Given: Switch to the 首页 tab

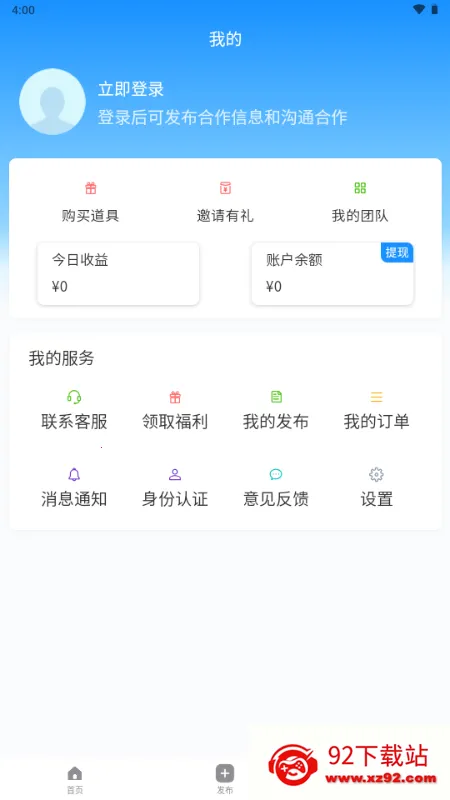Looking at the screenshot, I should point(75,780).
